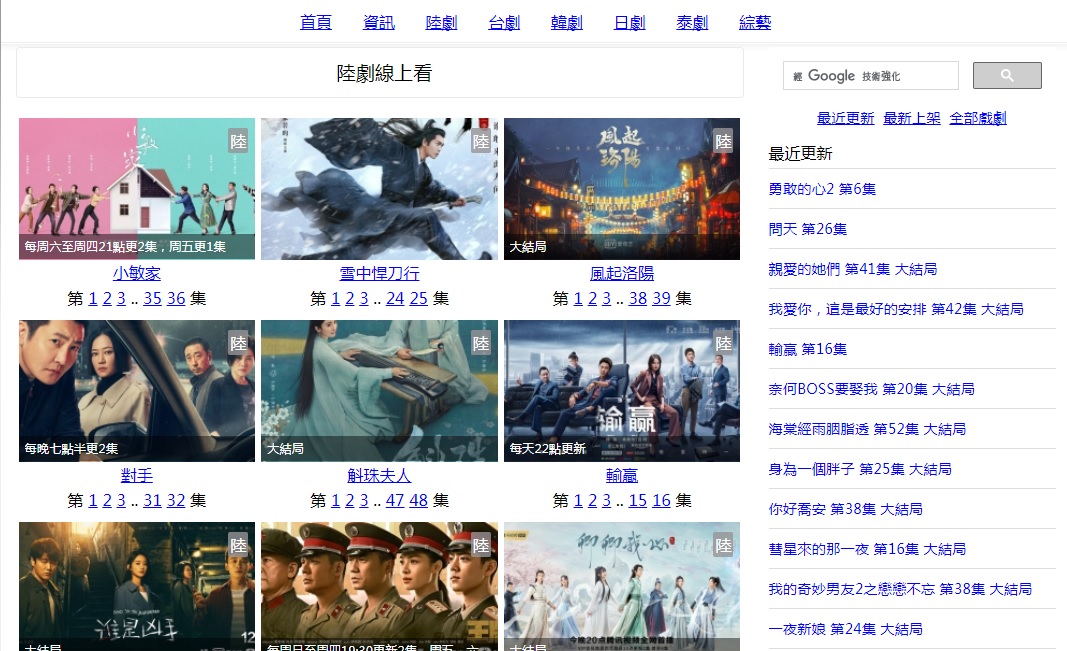
Task: Tap the Google custom search box
Action: (x=870, y=76)
